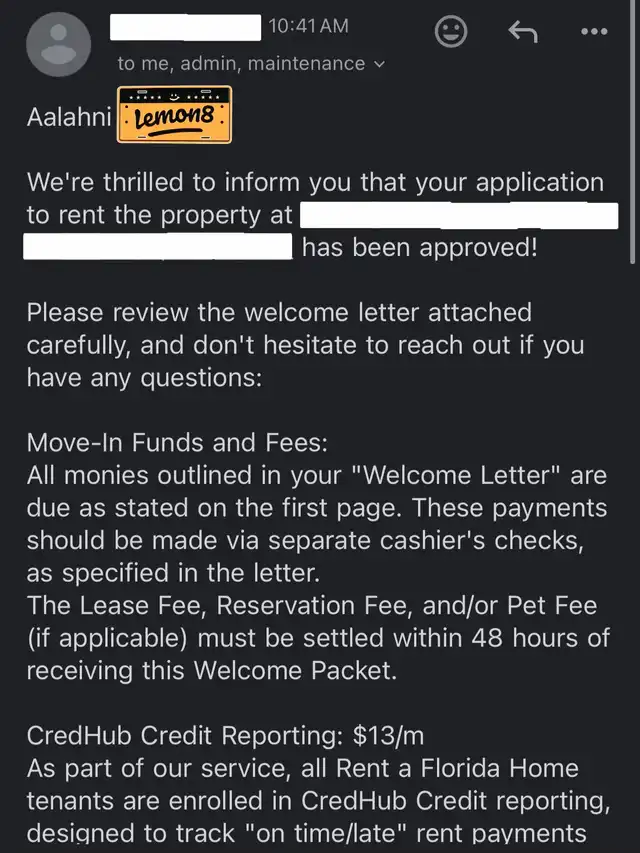640x853 pixels.
Task: Reply to this email
Action: pos(522,32)
